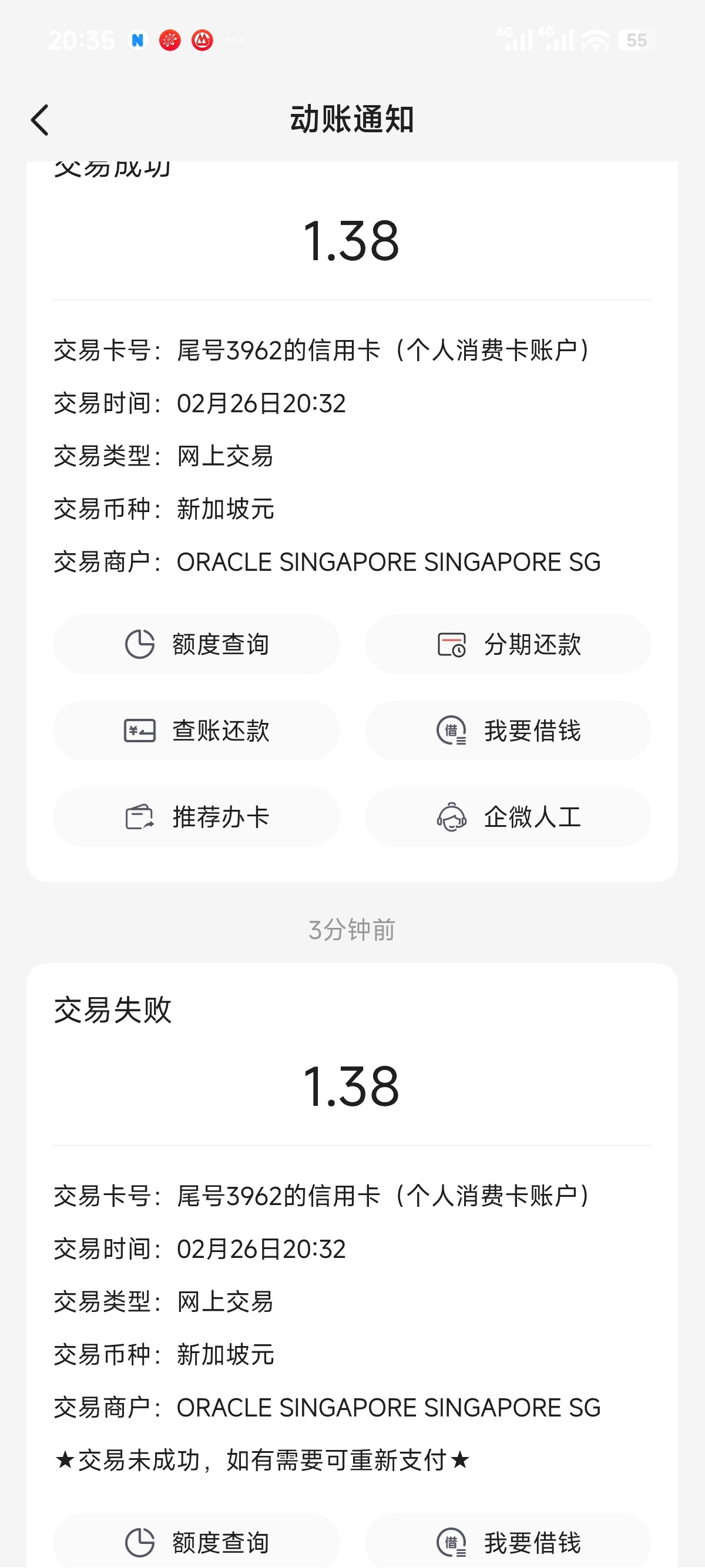Tap 我要借钱 under the 交易失败 card

[508, 1541]
